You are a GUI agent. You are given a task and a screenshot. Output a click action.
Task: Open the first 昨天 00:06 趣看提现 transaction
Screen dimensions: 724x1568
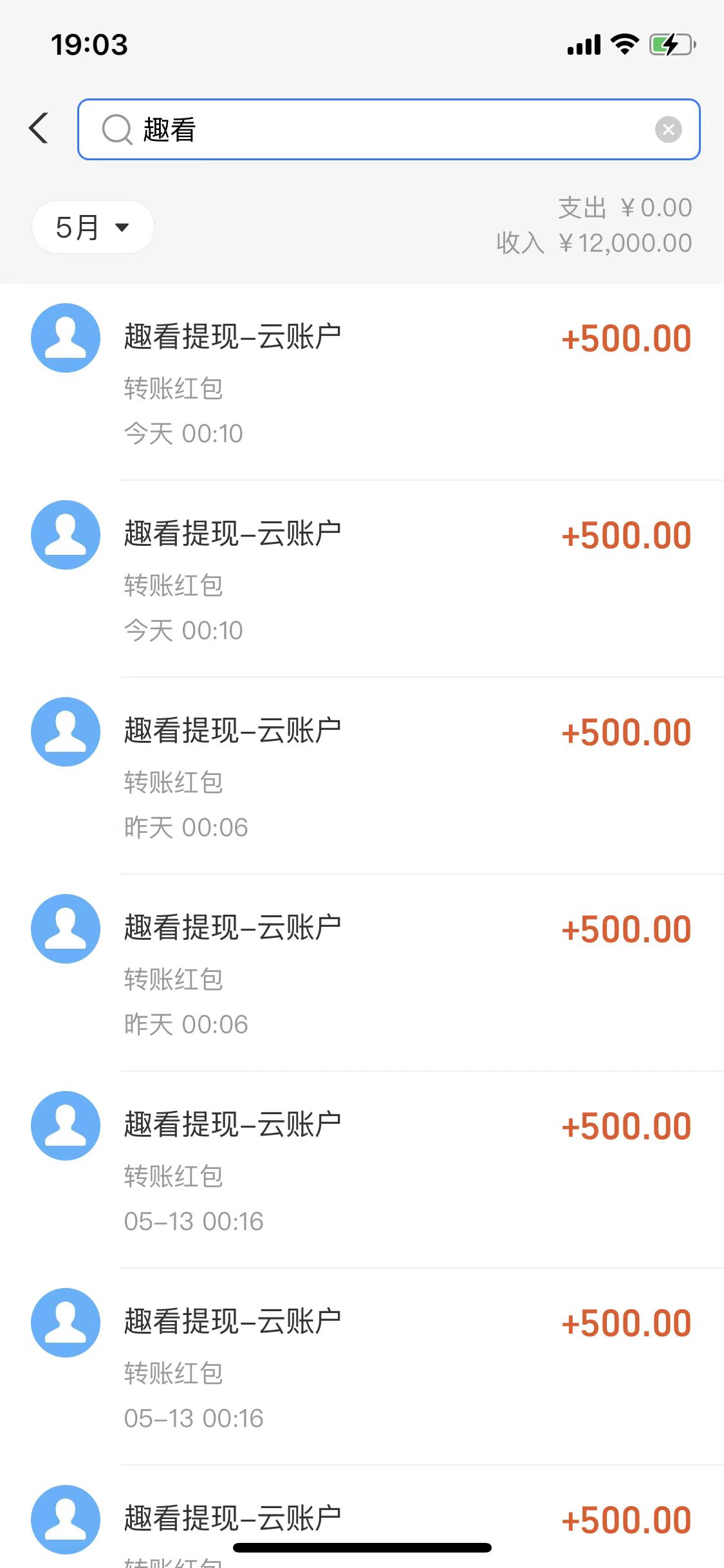coord(362,776)
